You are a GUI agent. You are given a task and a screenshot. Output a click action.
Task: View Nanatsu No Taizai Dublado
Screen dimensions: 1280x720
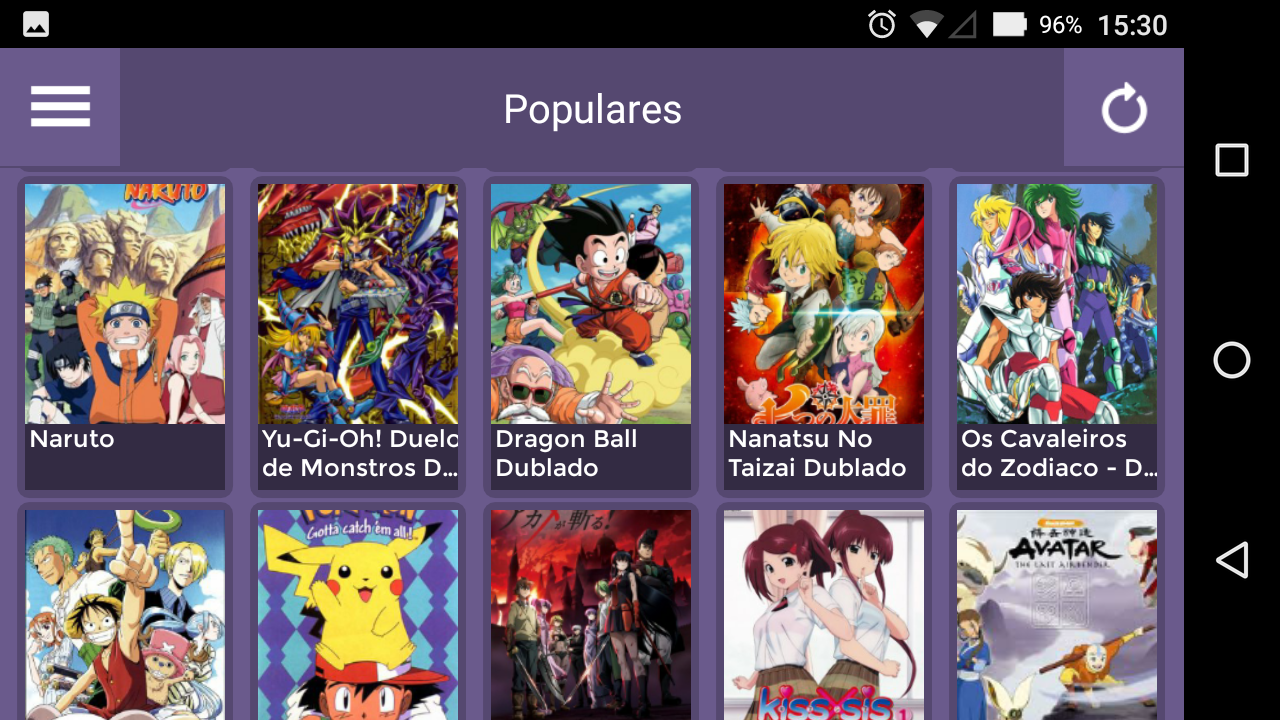[x=824, y=335]
